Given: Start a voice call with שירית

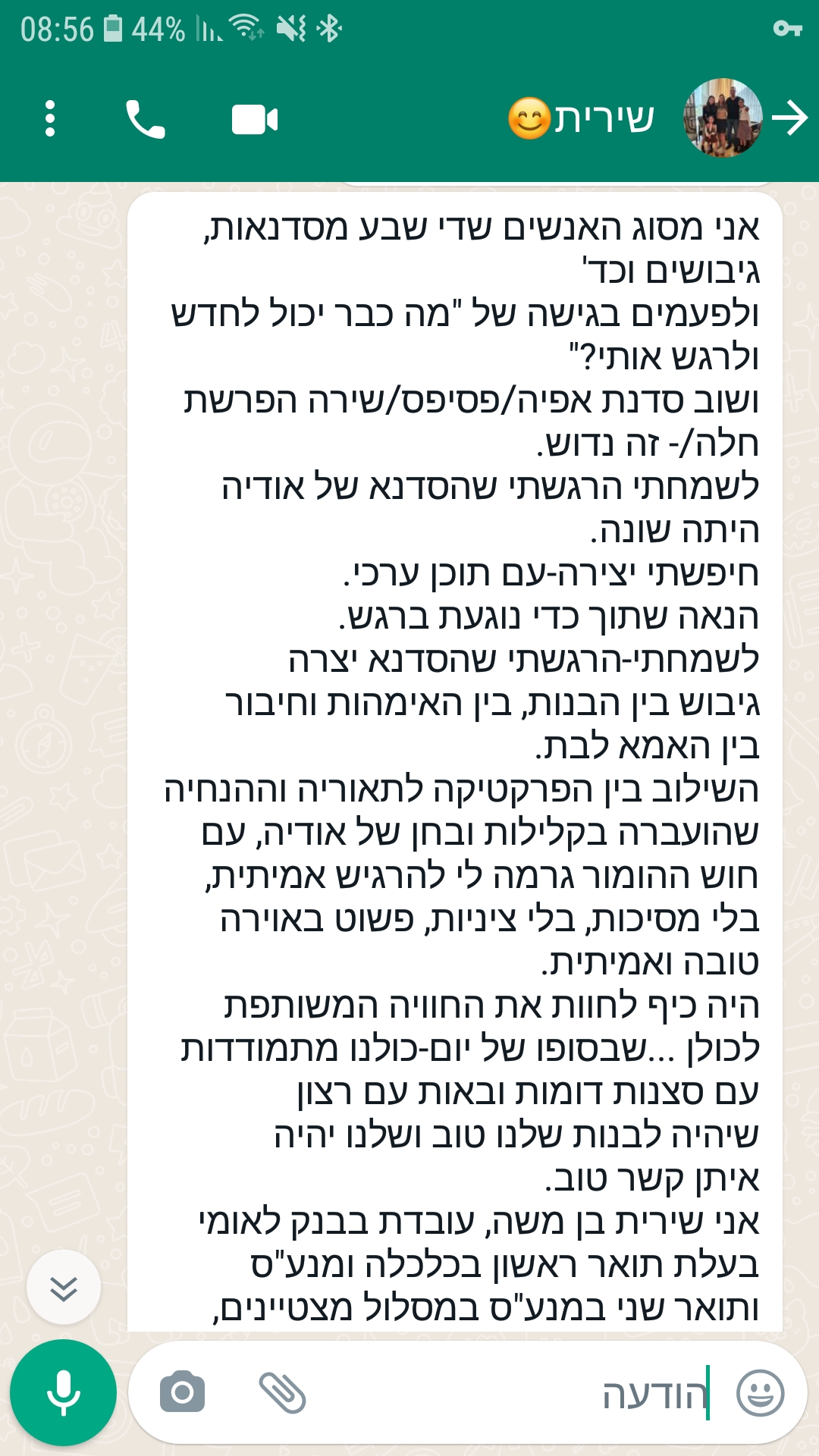Looking at the screenshot, I should pyautogui.click(x=145, y=119).
